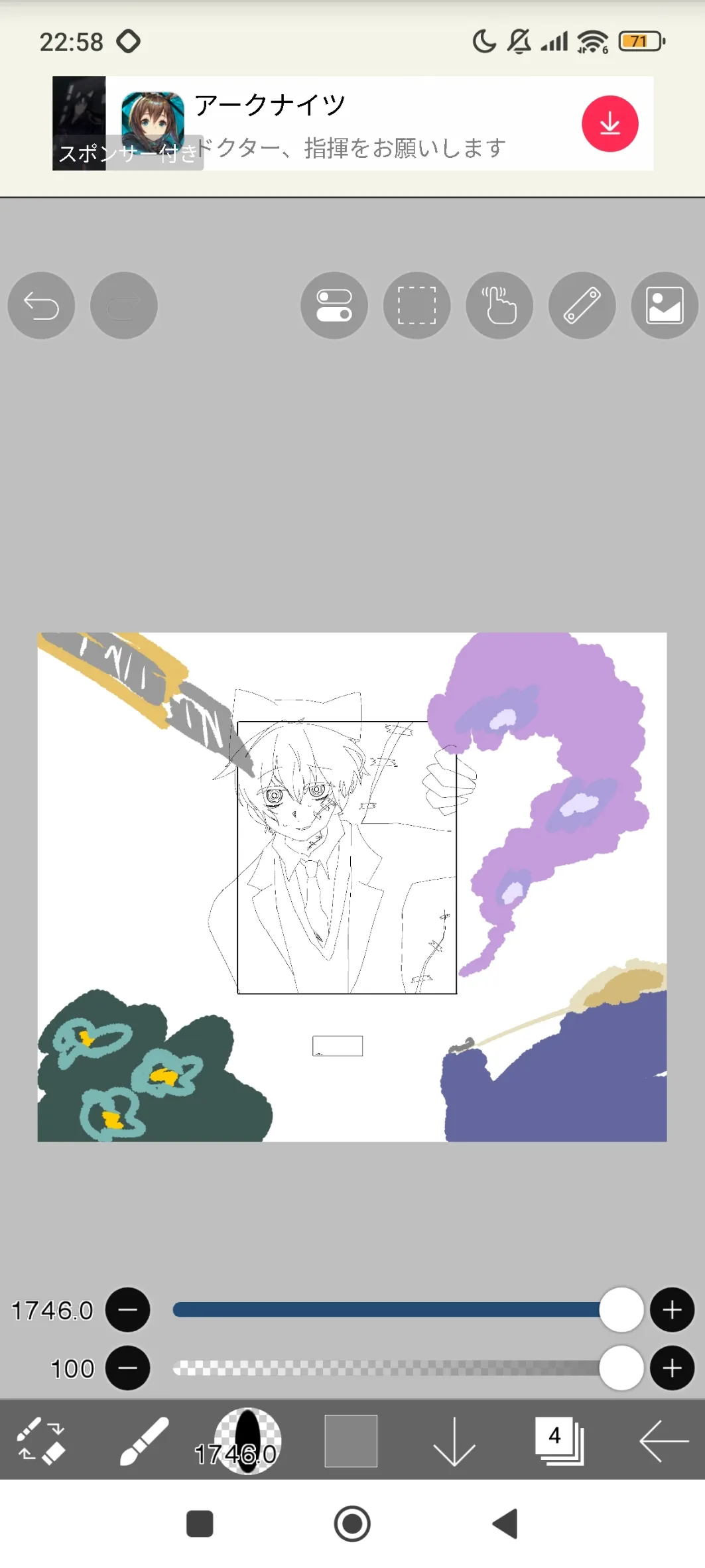Download the Arknights app from the ad
Image resolution: width=705 pixels, height=1568 pixels.
(610, 124)
